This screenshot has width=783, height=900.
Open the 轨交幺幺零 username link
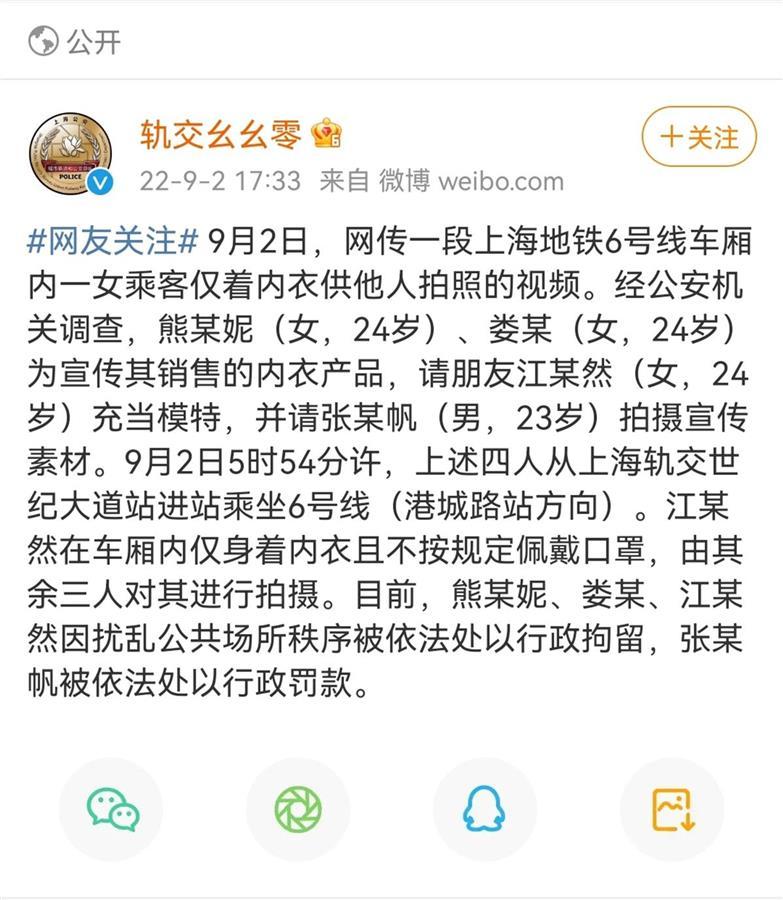(x=220, y=134)
